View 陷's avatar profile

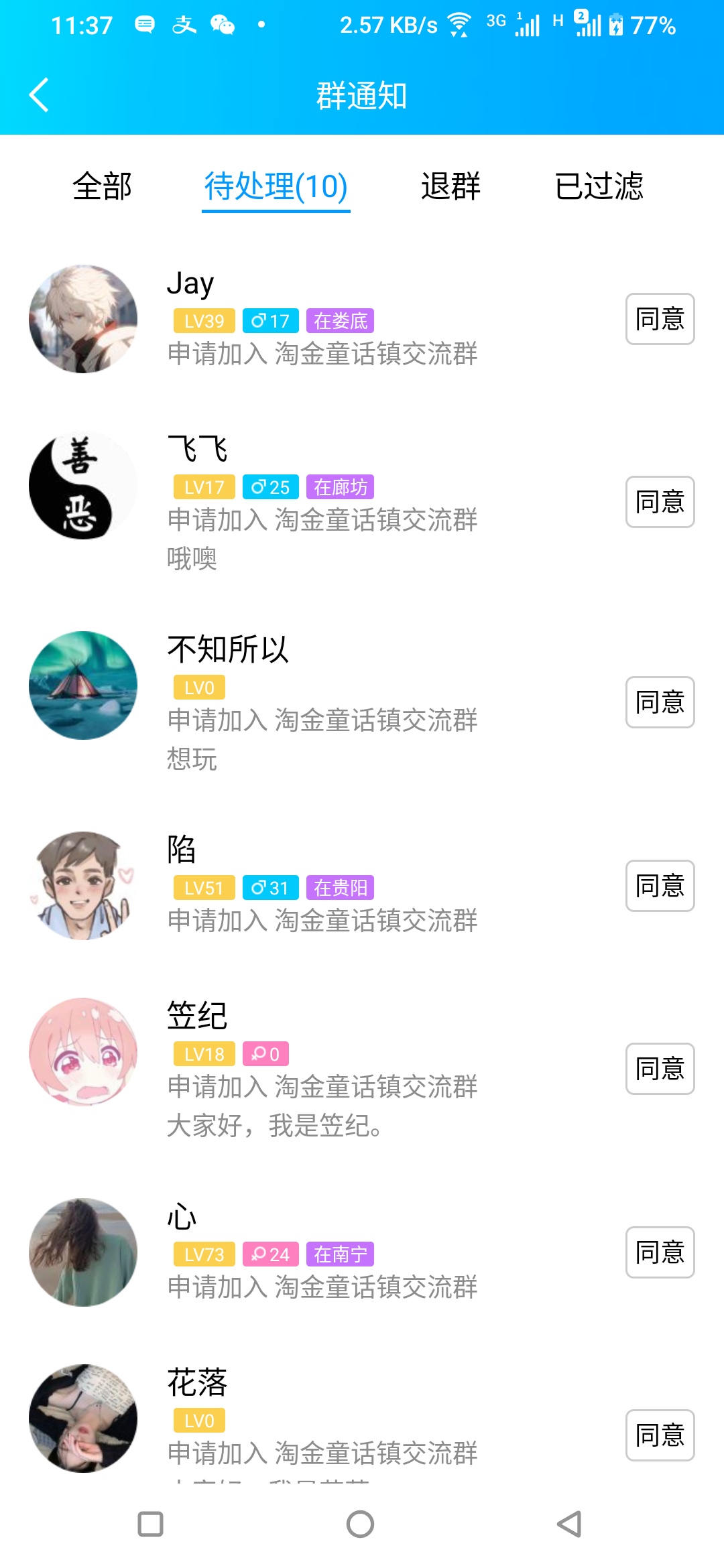[x=83, y=886]
